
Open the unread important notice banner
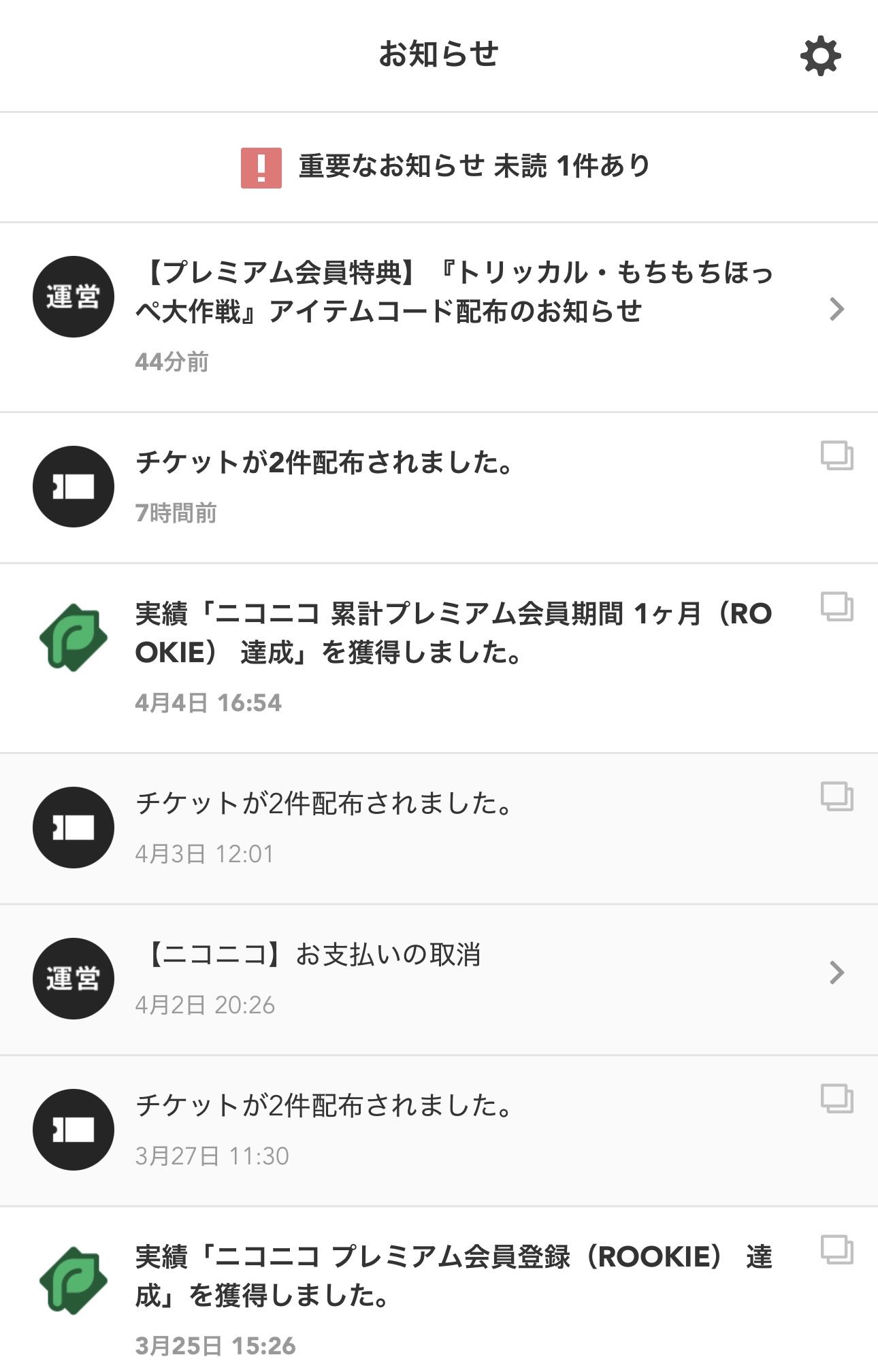[x=446, y=167]
